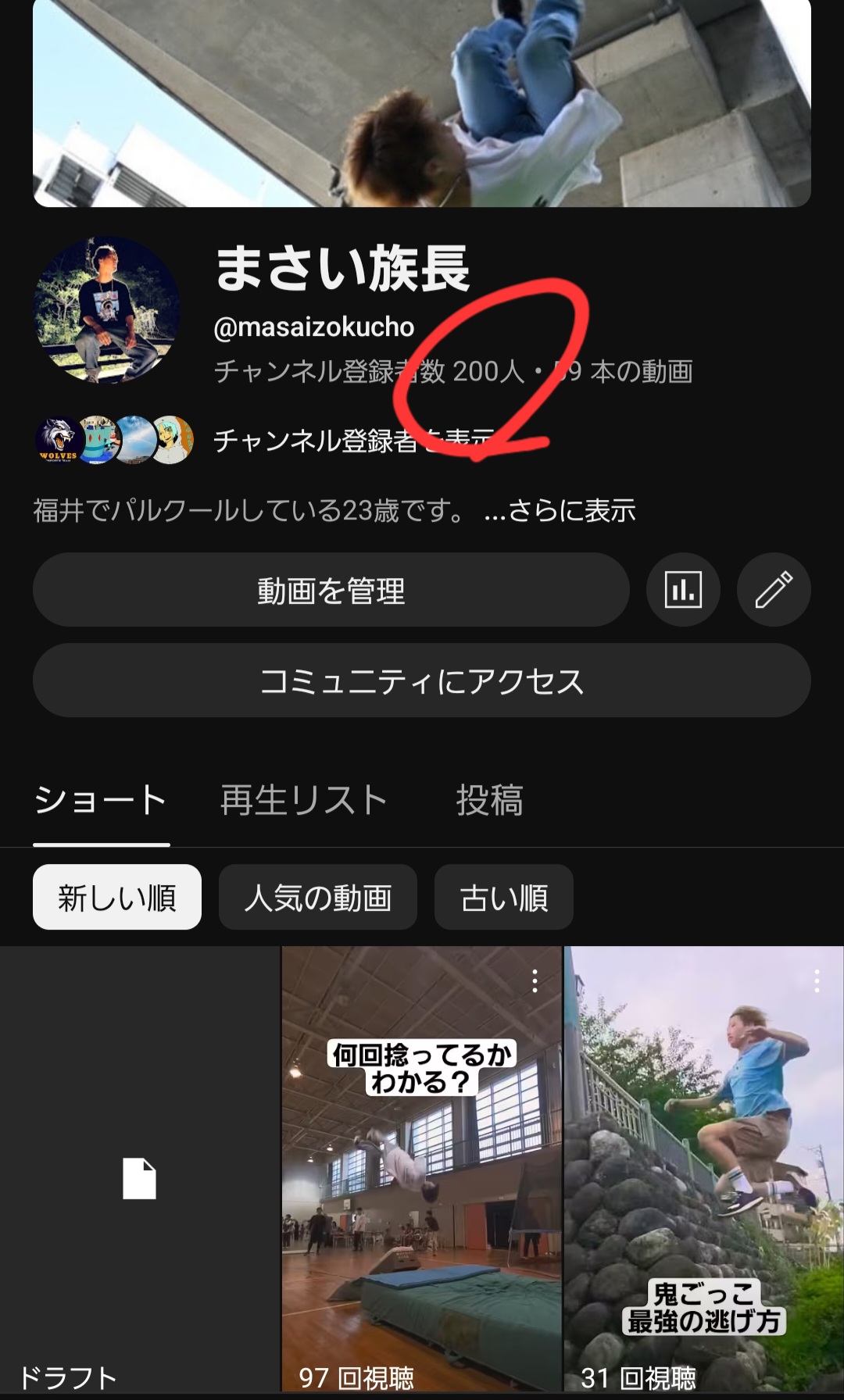This screenshot has height=1400, width=844.
Task: Expand description with さらに表示
Action: [x=560, y=511]
